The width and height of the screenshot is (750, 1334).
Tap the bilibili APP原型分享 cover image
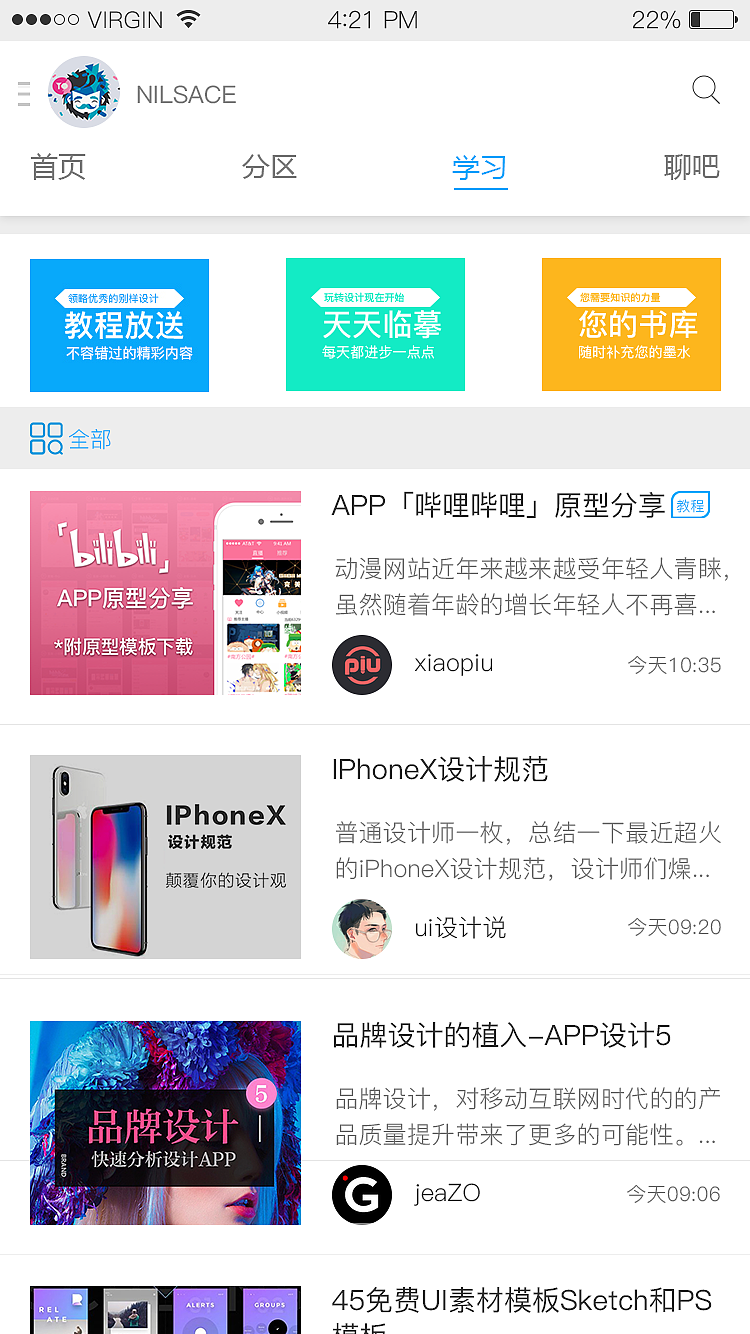point(165,592)
